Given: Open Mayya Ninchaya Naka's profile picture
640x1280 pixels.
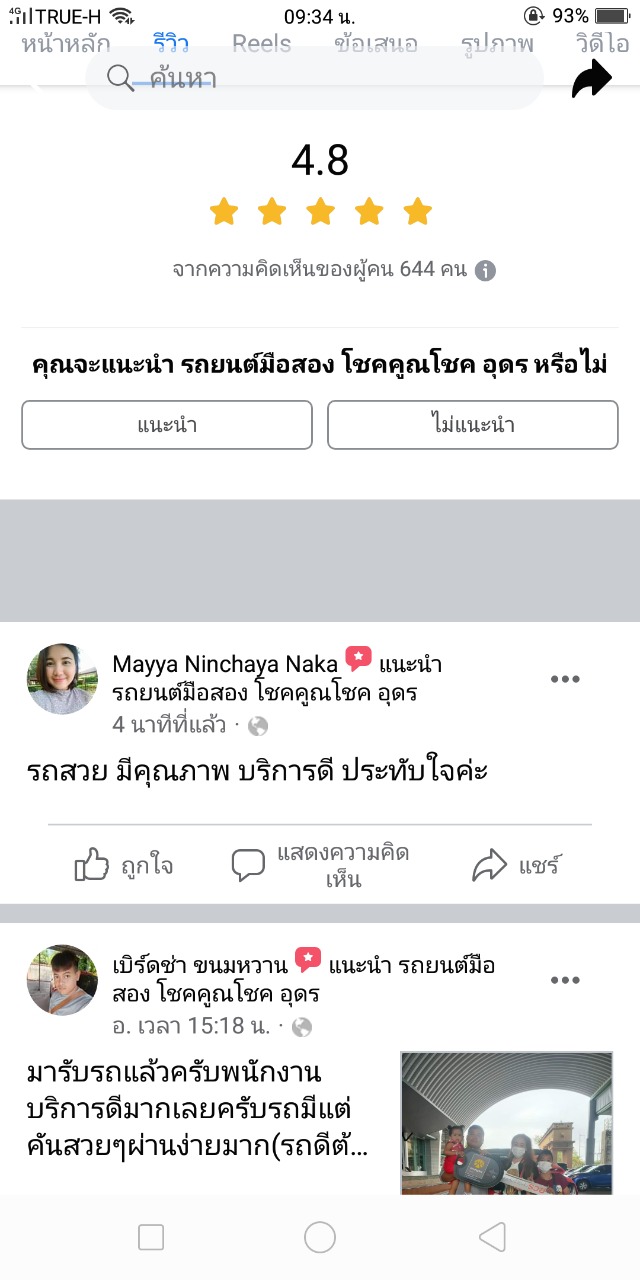Looking at the screenshot, I should pos(62,679).
